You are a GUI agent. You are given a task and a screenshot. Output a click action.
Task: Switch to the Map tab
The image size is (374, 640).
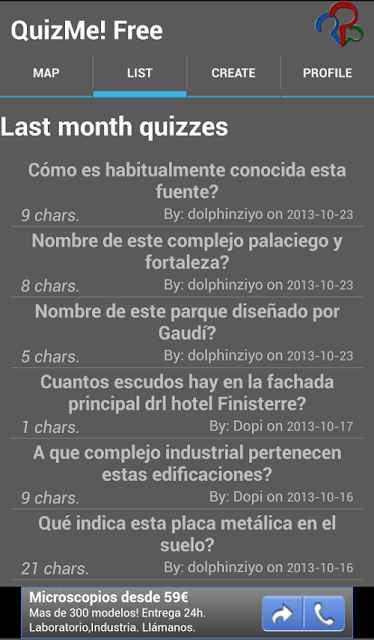pos(46,73)
